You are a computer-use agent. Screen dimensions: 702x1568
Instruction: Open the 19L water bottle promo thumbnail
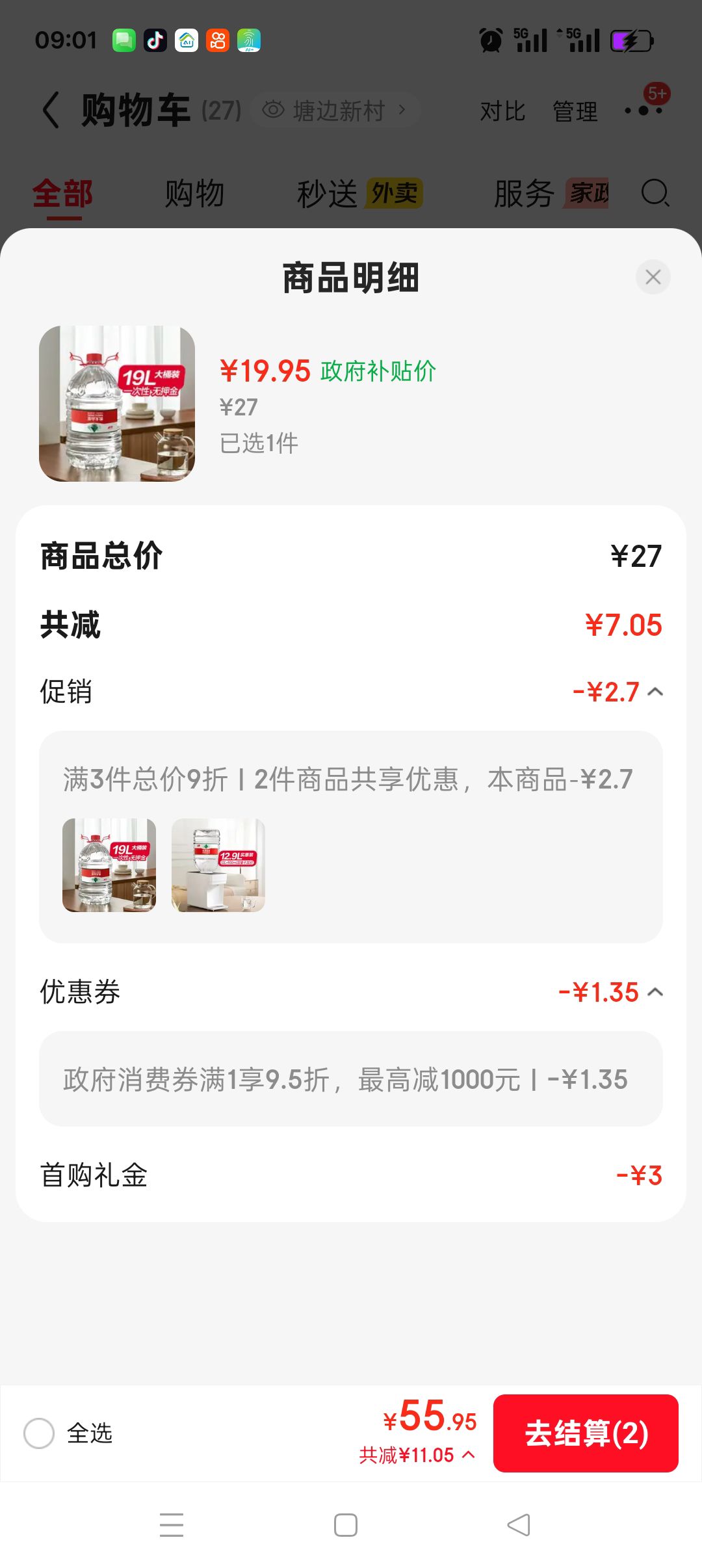(x=109, y=865)
